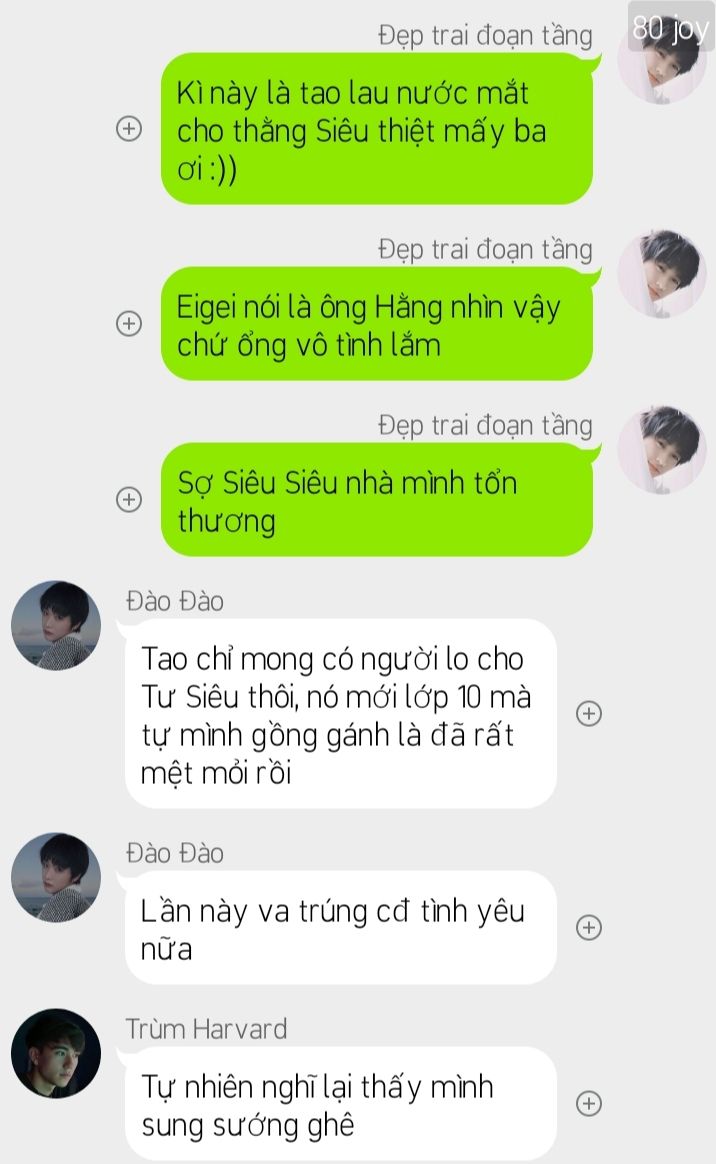This screenshot has width=716, height=1164.
Task: Open Đào Đào's avatar beside "Tao chỉ mong" message
Action: pos(56,625)
